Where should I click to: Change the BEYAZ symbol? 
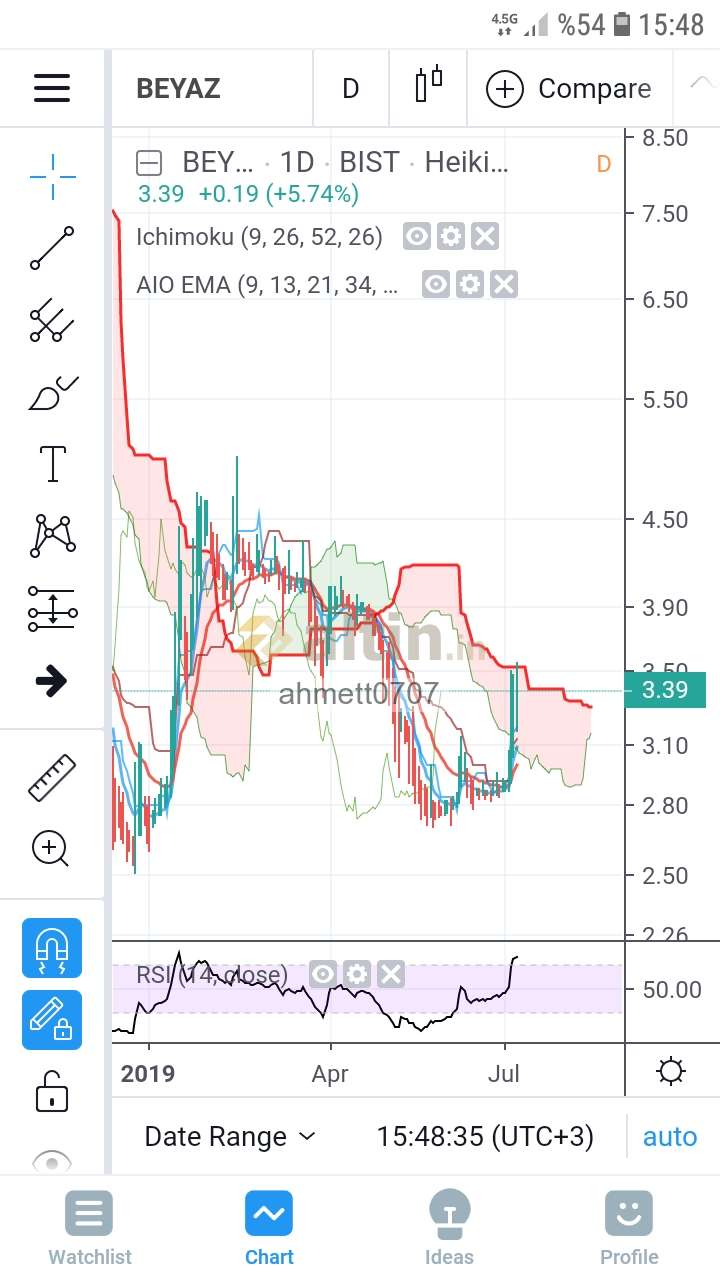178,88
